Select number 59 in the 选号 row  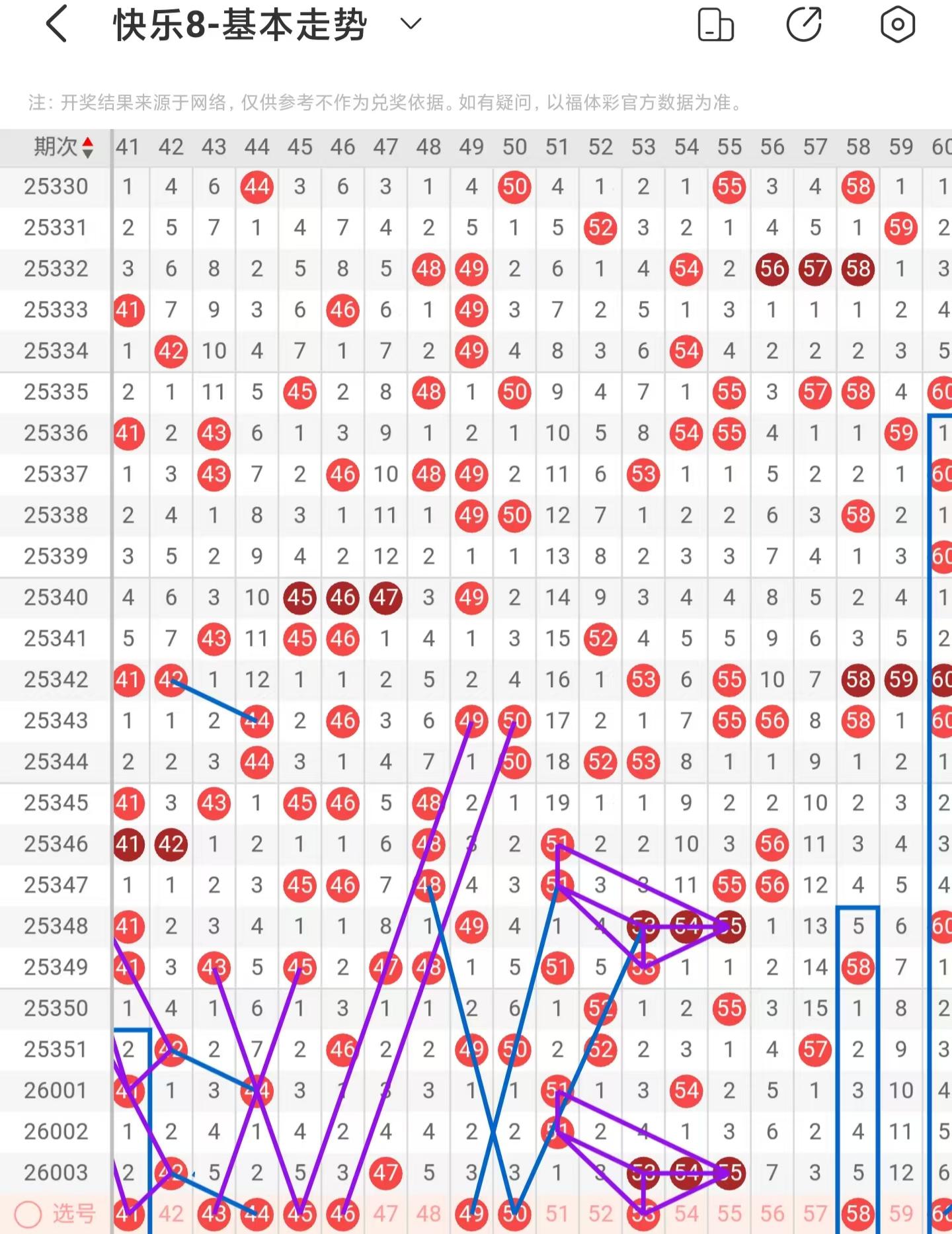coord(901,1213)
